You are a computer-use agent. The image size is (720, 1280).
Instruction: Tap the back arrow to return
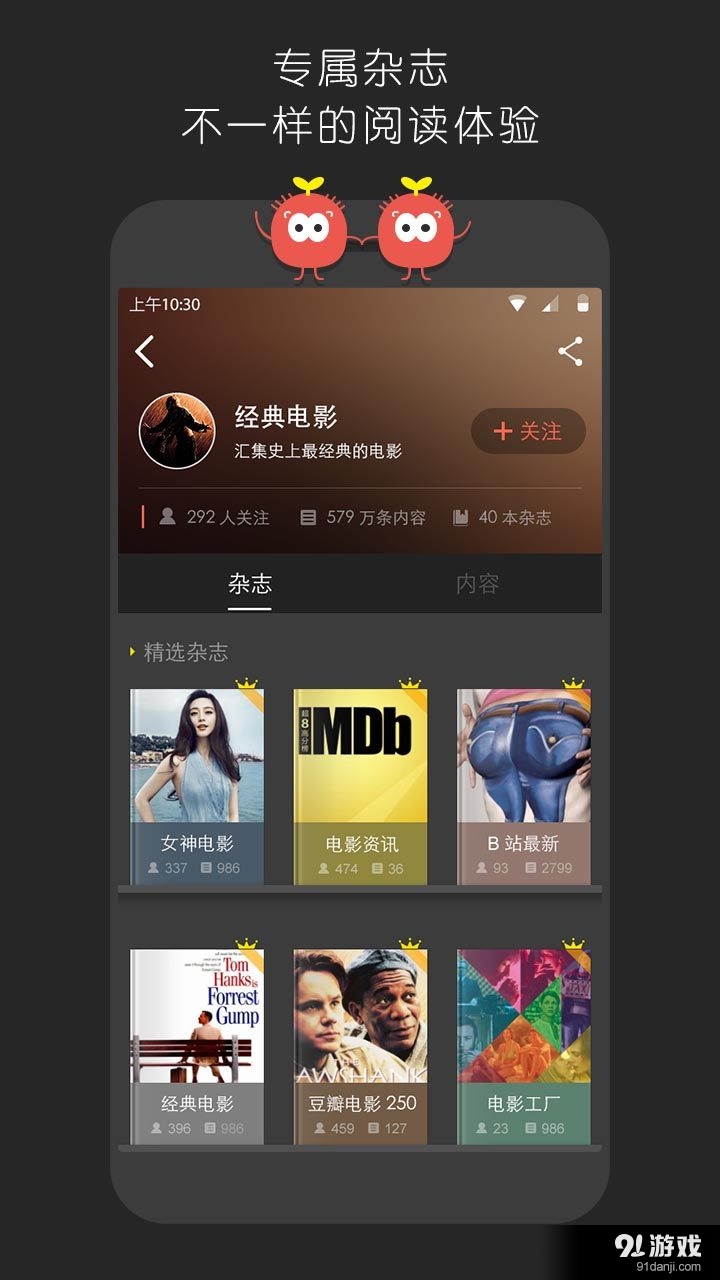[145, 351]
